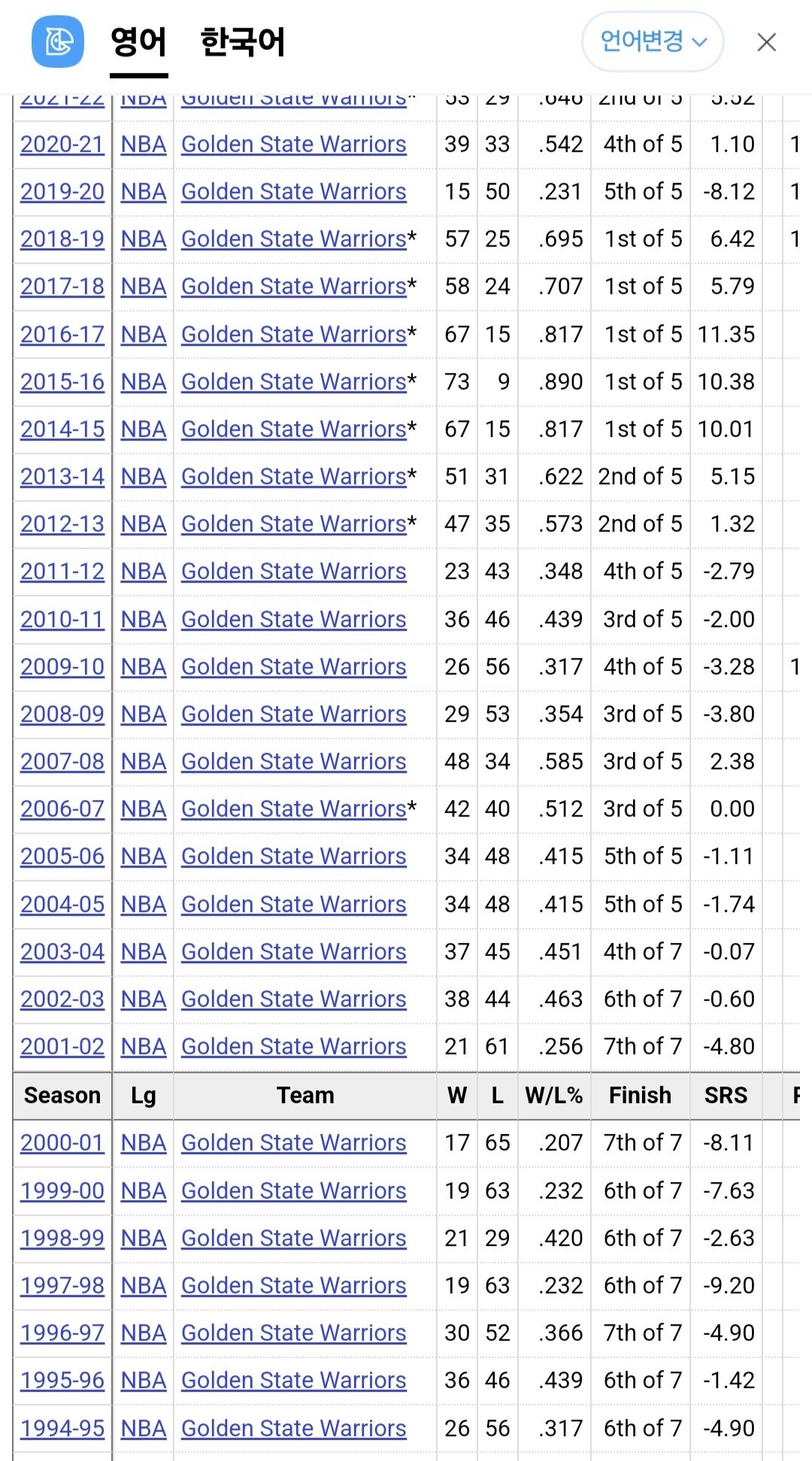Open the 2015-16 season link

(x=62, y=381)
